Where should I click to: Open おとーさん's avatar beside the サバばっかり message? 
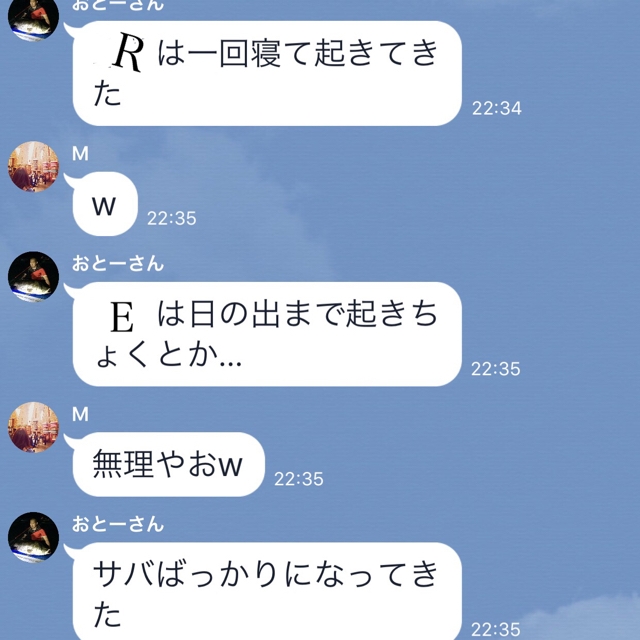pyautogui.click(x=33, y=537)
